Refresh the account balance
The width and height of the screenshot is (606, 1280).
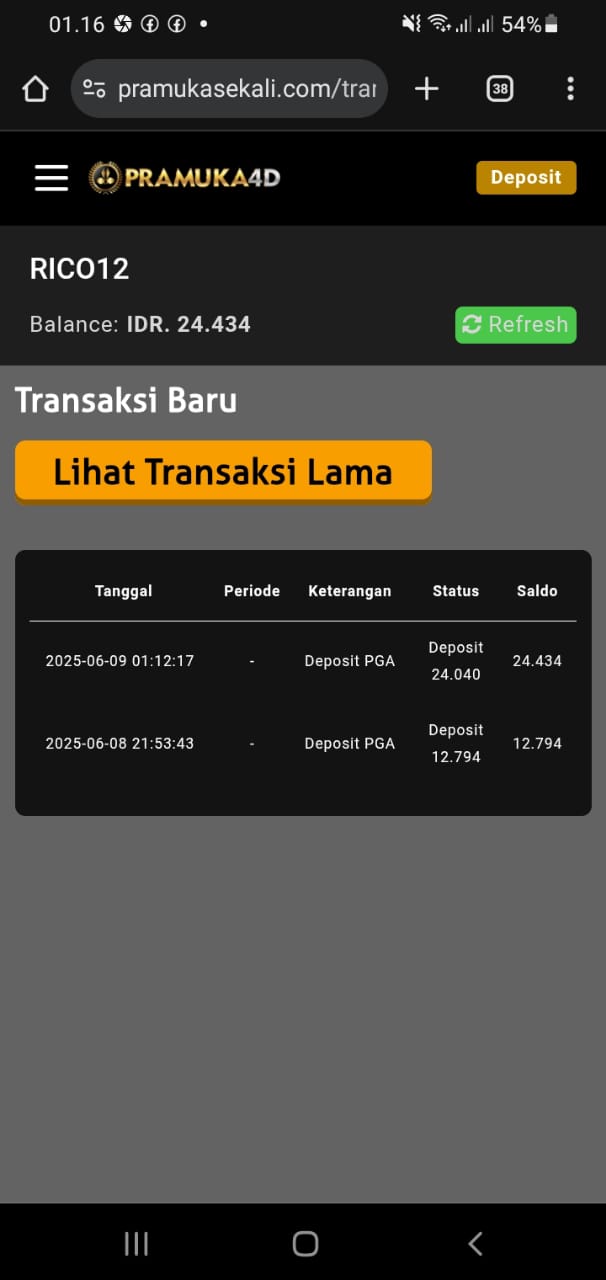[x=516, y=324]
